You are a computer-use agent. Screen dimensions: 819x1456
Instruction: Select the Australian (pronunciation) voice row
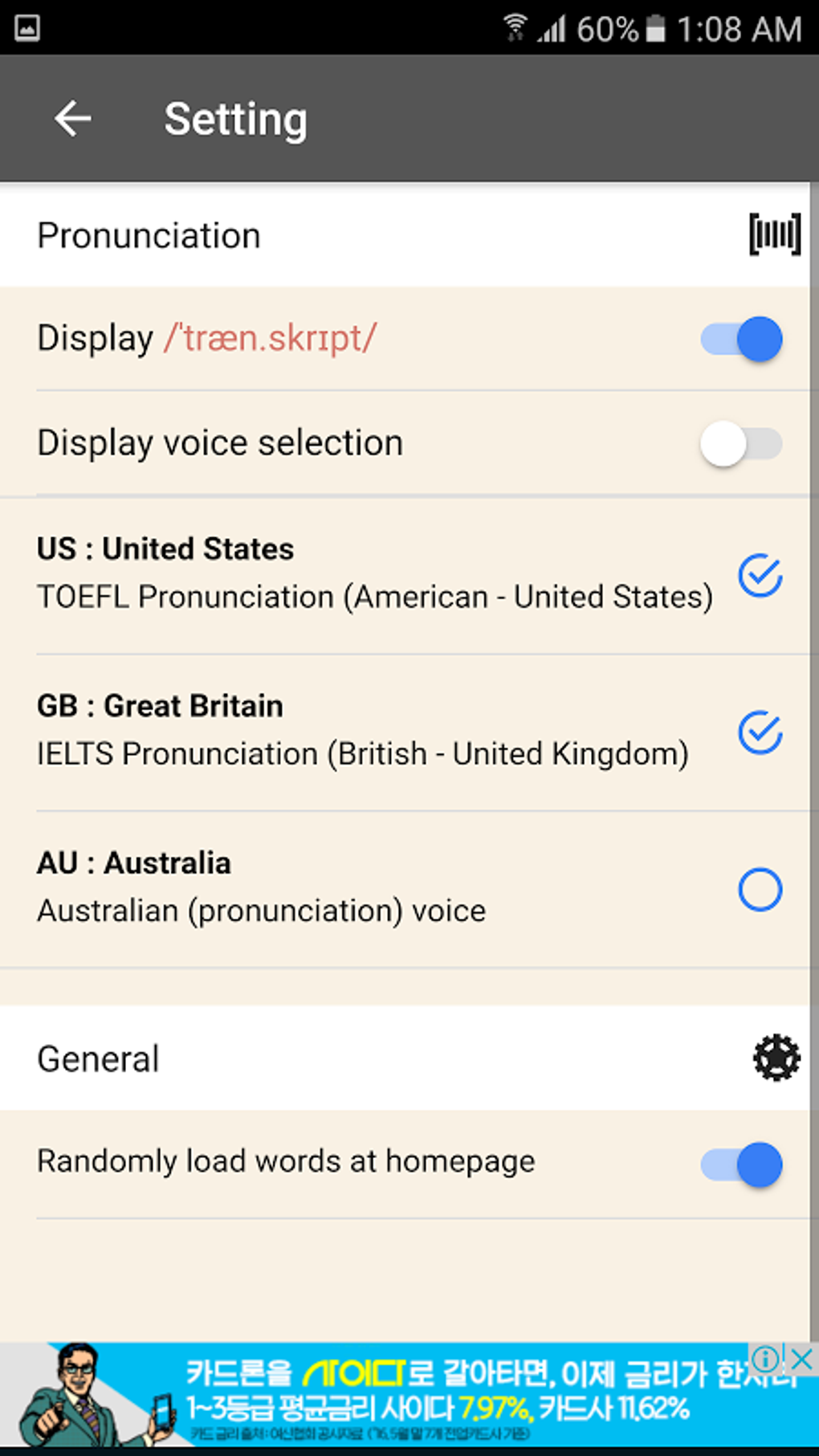pos(260,910)
